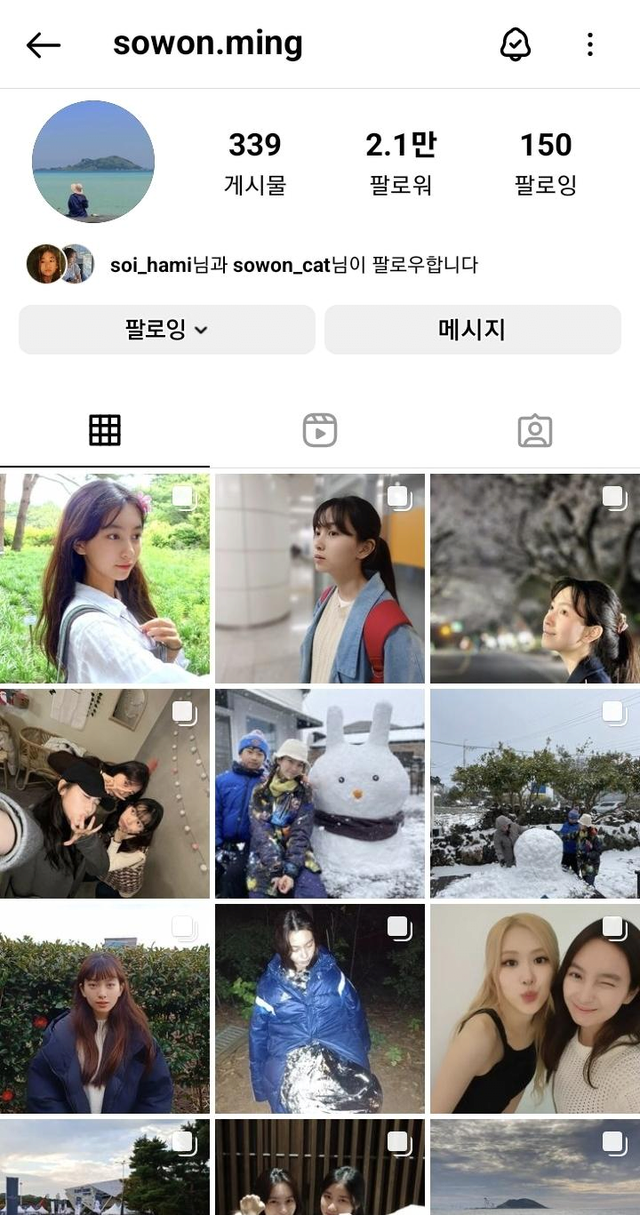View the 2.1만 팔로워 list
This screenshot has height=1215, width=640.
[400, 163]
